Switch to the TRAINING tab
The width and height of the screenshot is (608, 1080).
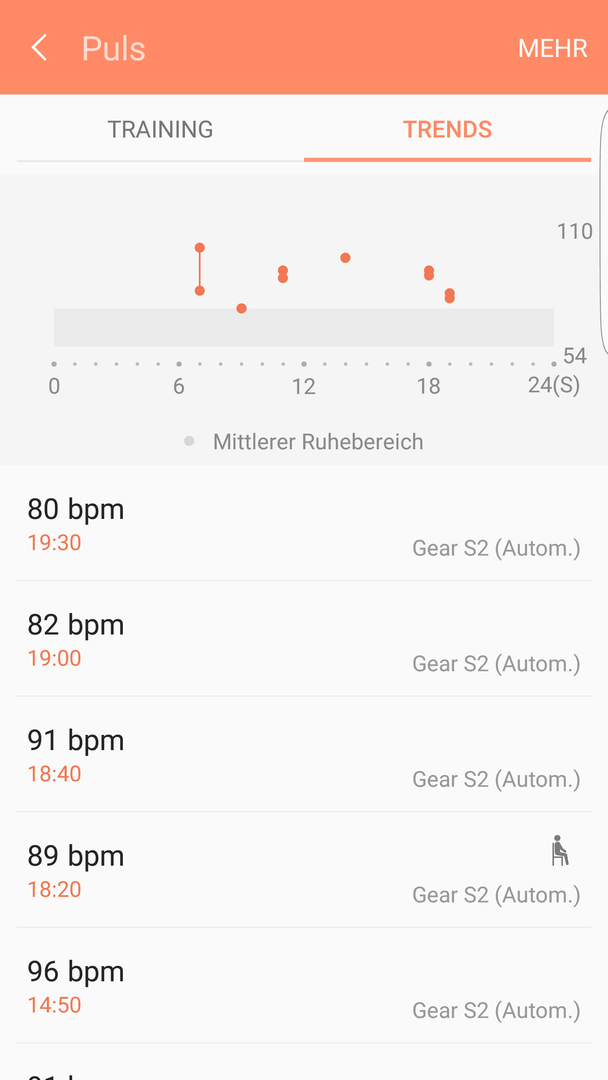coord(160,129)
